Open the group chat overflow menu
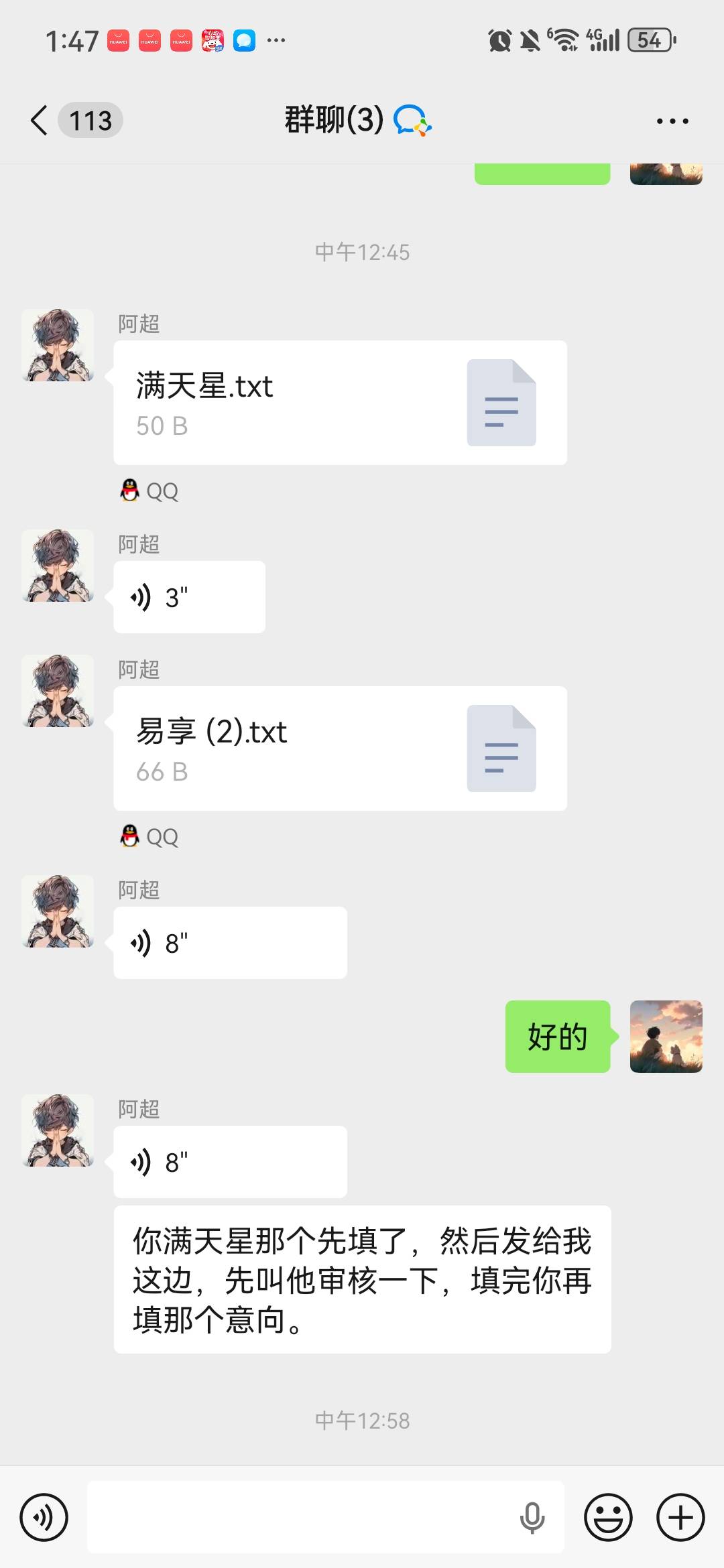 coord(672,121)
